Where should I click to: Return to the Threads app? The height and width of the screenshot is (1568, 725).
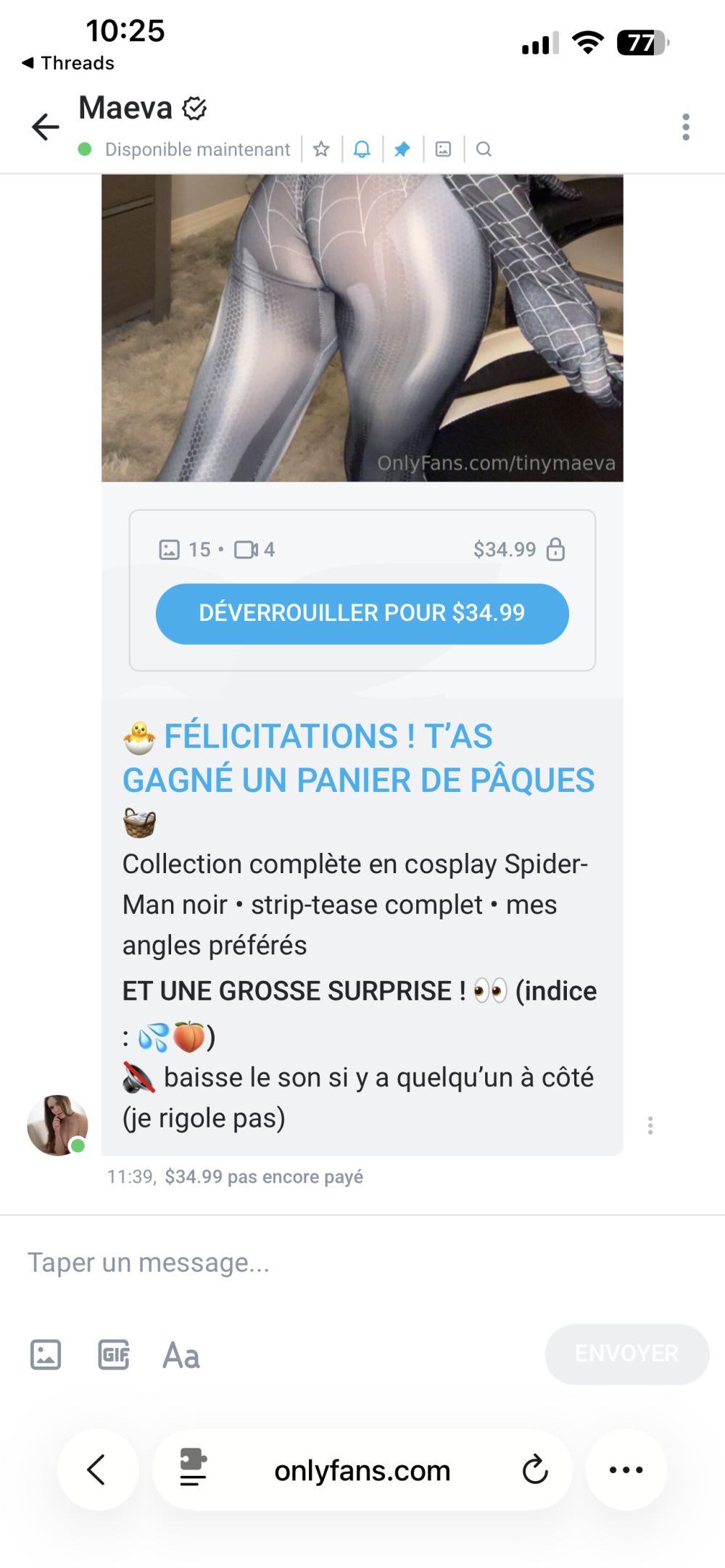tap(68, 63)
